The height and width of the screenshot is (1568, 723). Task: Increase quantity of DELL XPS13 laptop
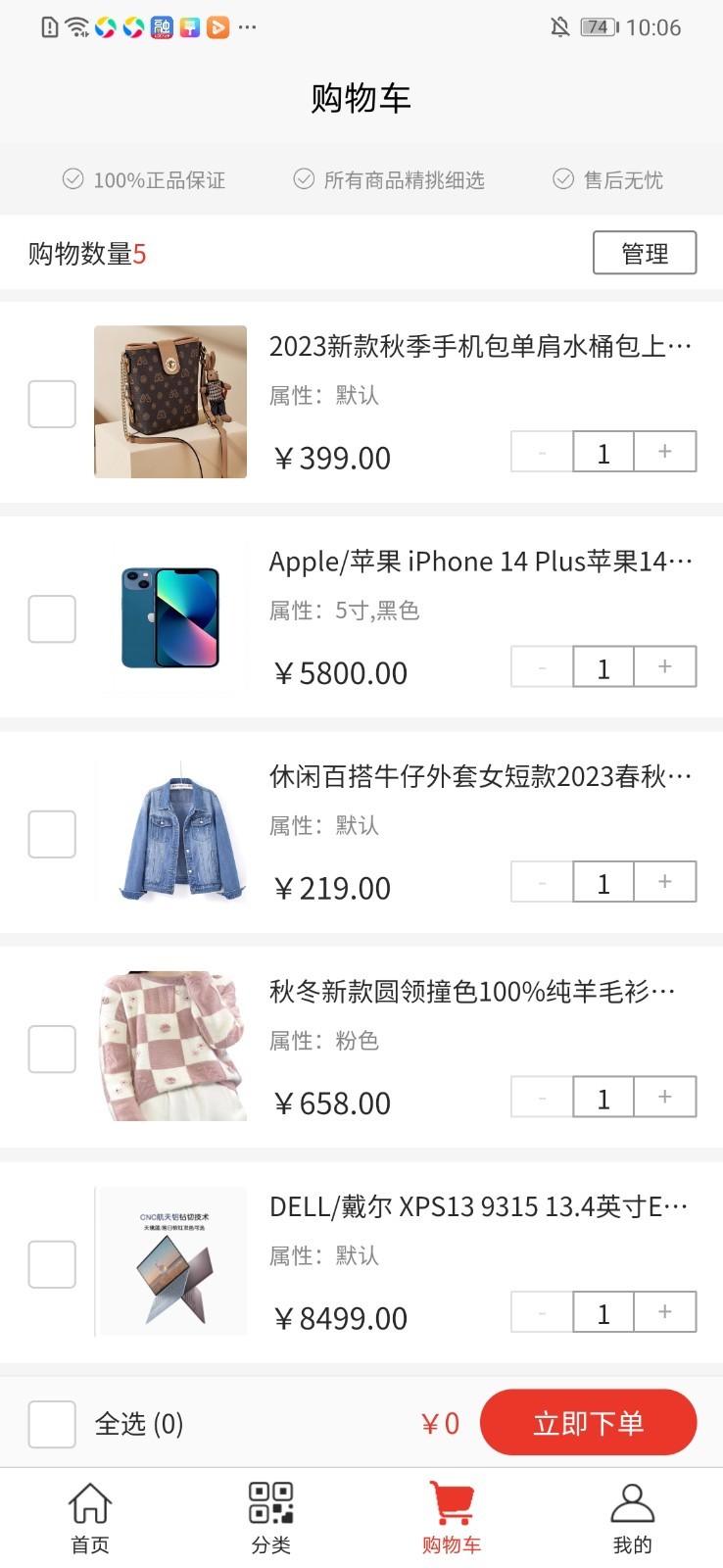point(665,1312)
